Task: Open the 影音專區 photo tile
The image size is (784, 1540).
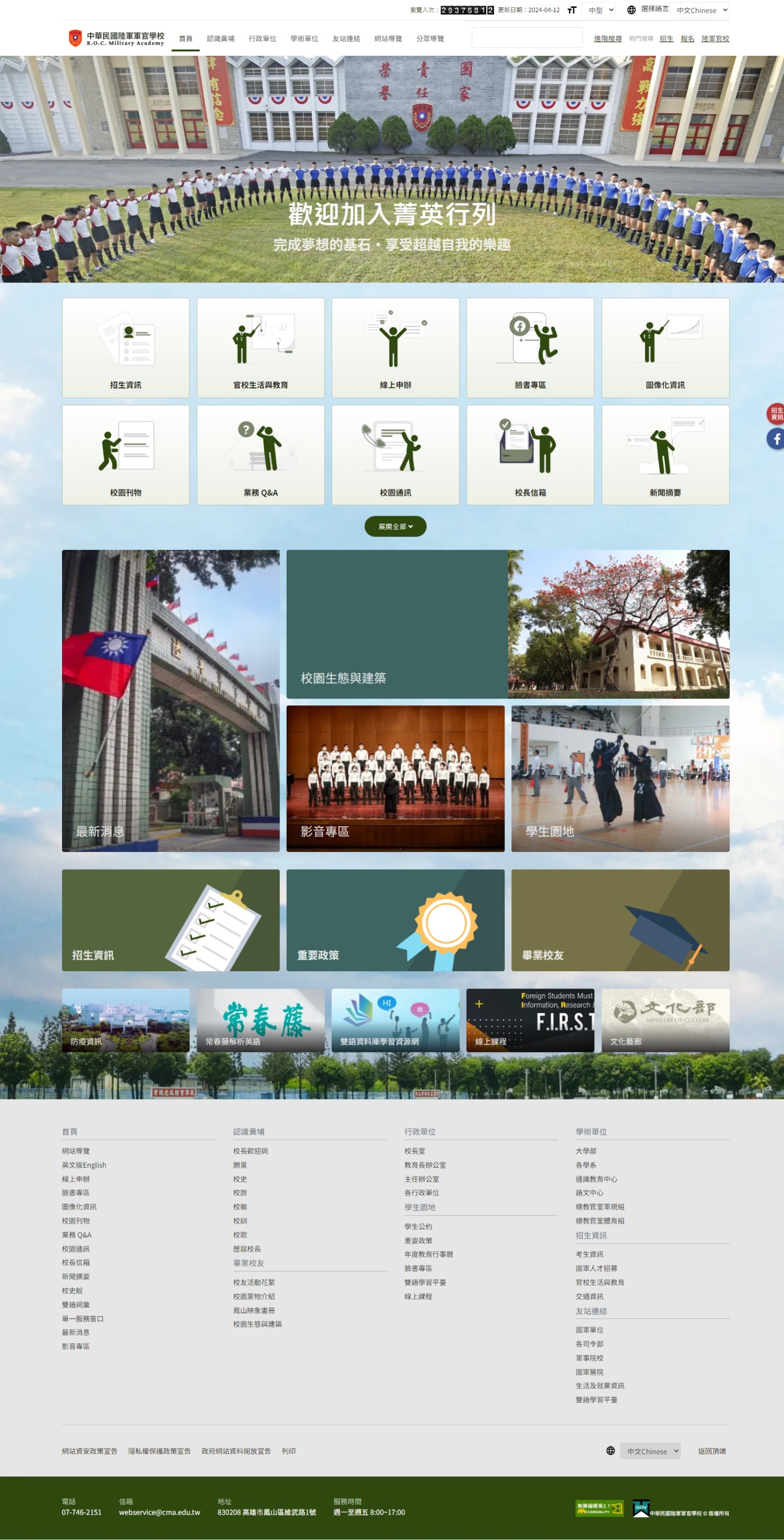Action: click(395, 778)
